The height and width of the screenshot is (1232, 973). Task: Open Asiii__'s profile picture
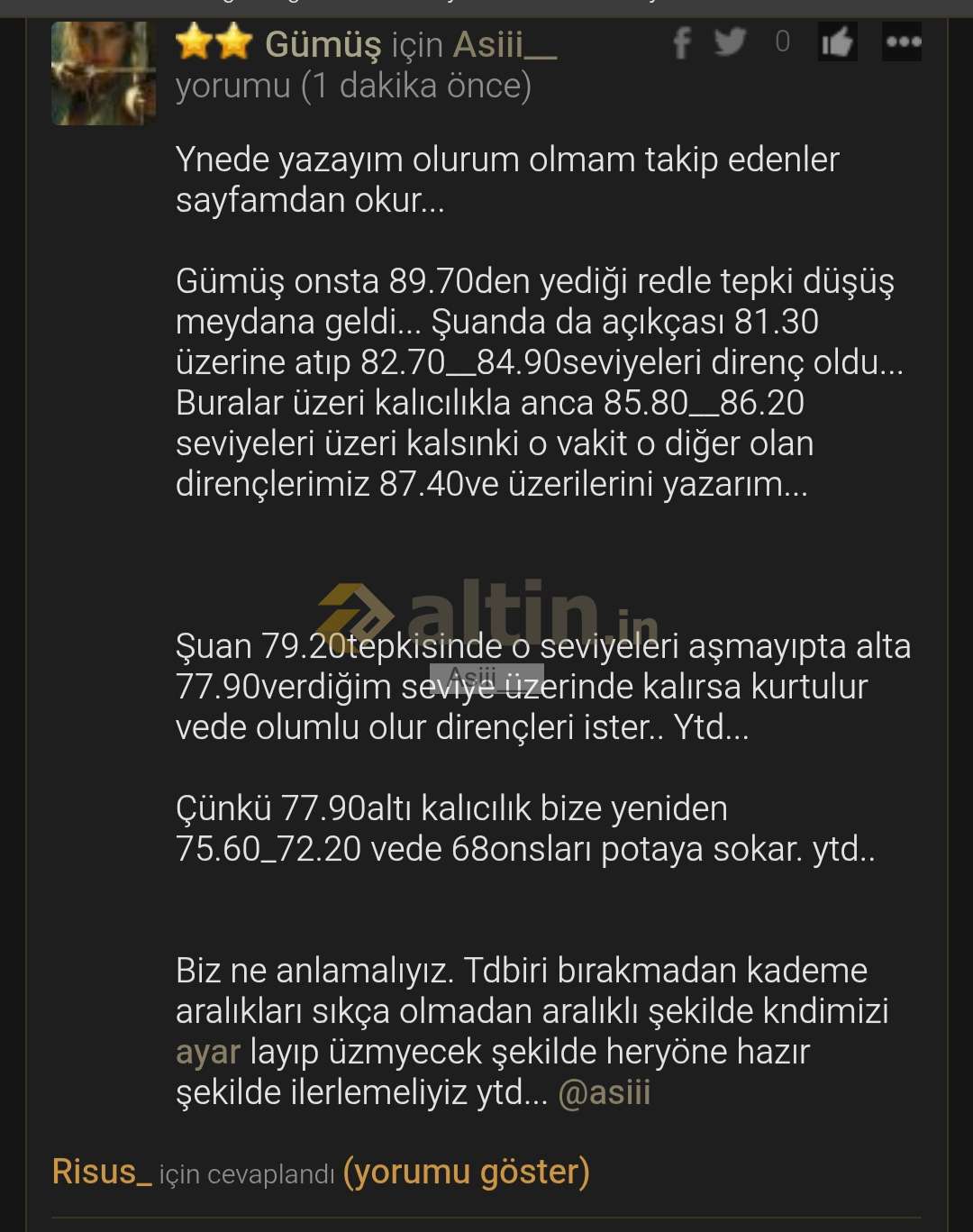[x=103, y=74]
